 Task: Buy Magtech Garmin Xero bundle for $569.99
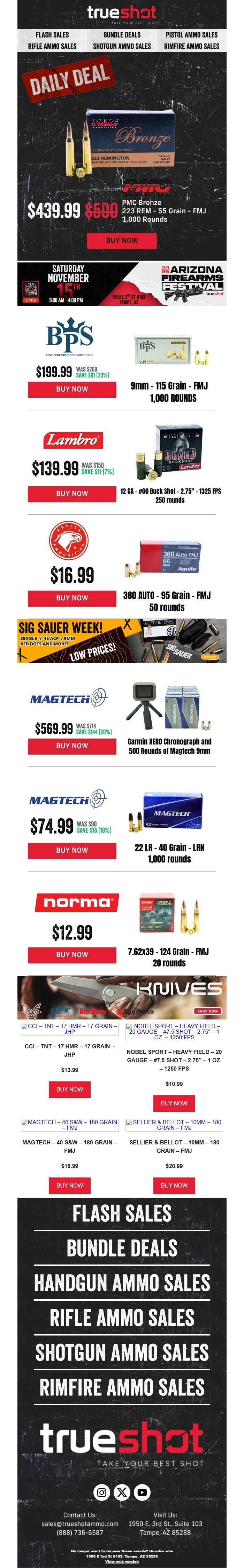[x=72, y=746]
